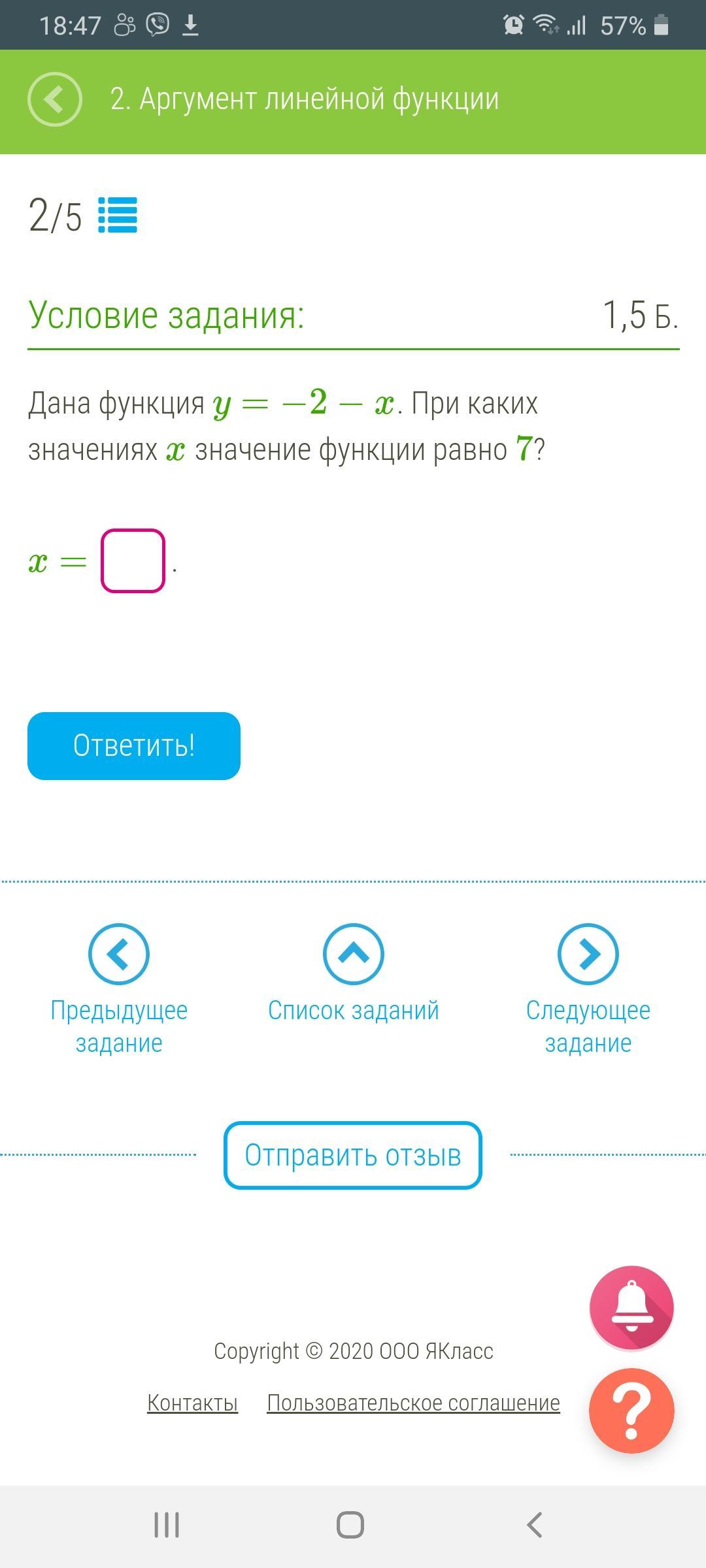This screenshot has width=706, height=1568.
Task: Open the pink notifications bell
Action: click(x=631, y=1308)
